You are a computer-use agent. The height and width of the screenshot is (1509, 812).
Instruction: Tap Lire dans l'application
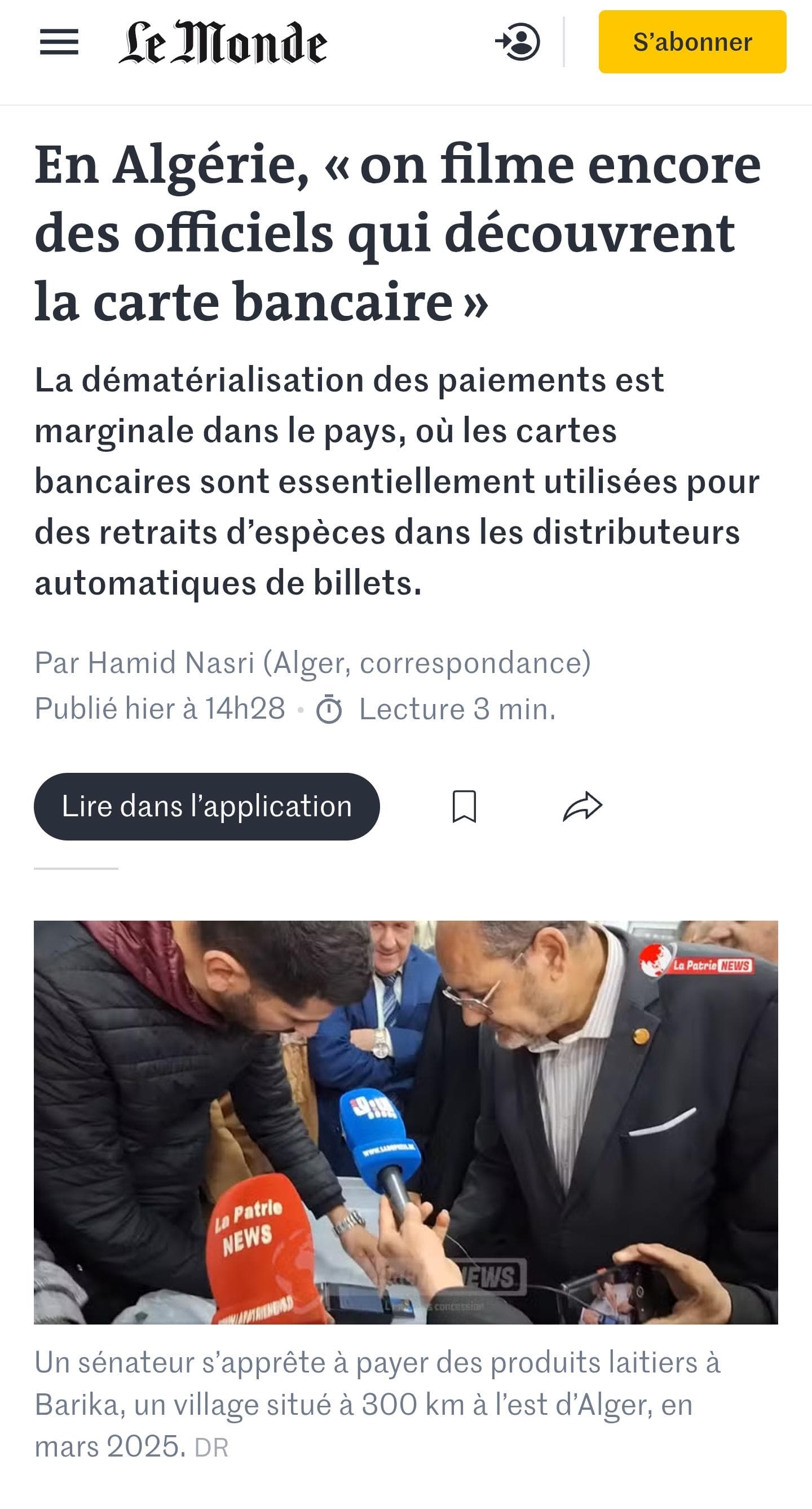(206, 806)
